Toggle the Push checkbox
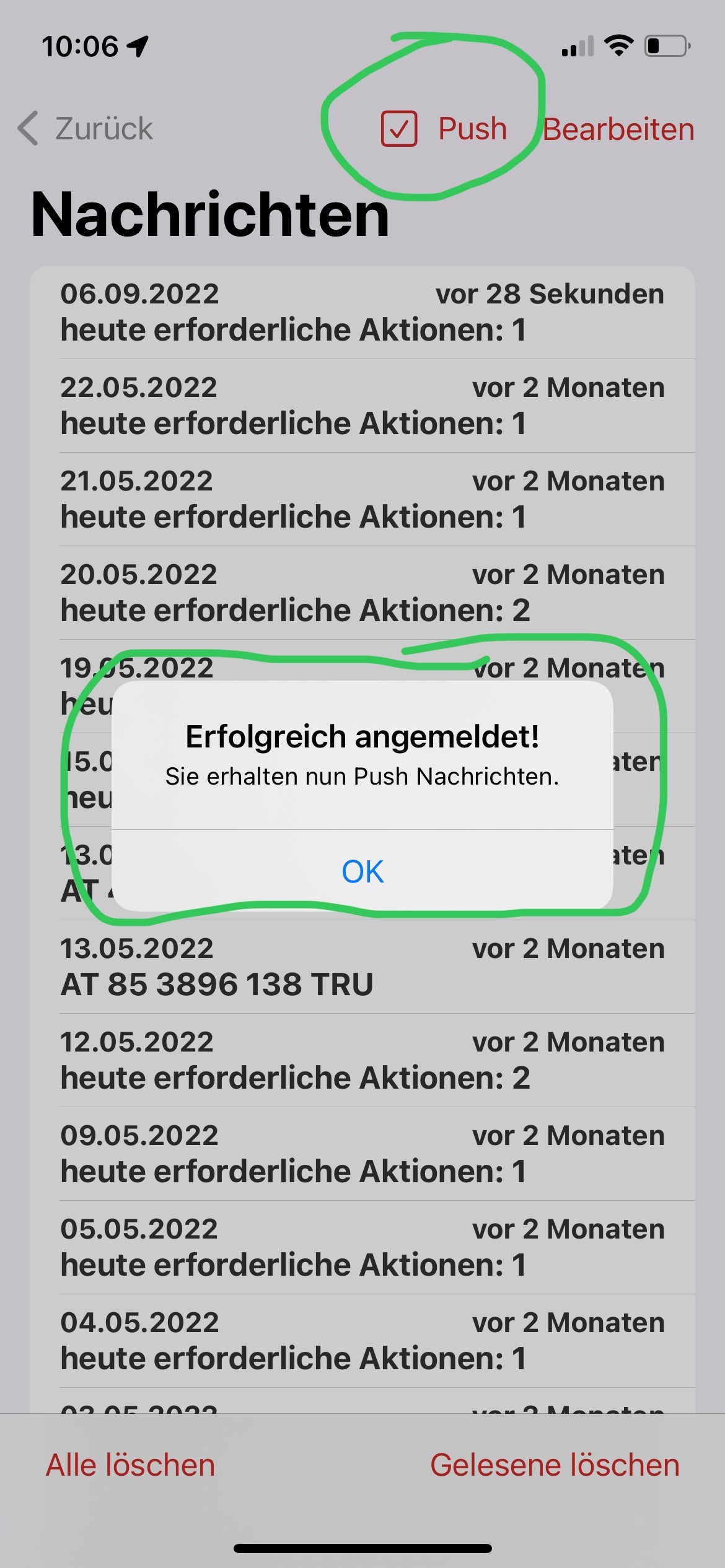Viewport: 725px width, 1568px height. click(x=399, y=129)
